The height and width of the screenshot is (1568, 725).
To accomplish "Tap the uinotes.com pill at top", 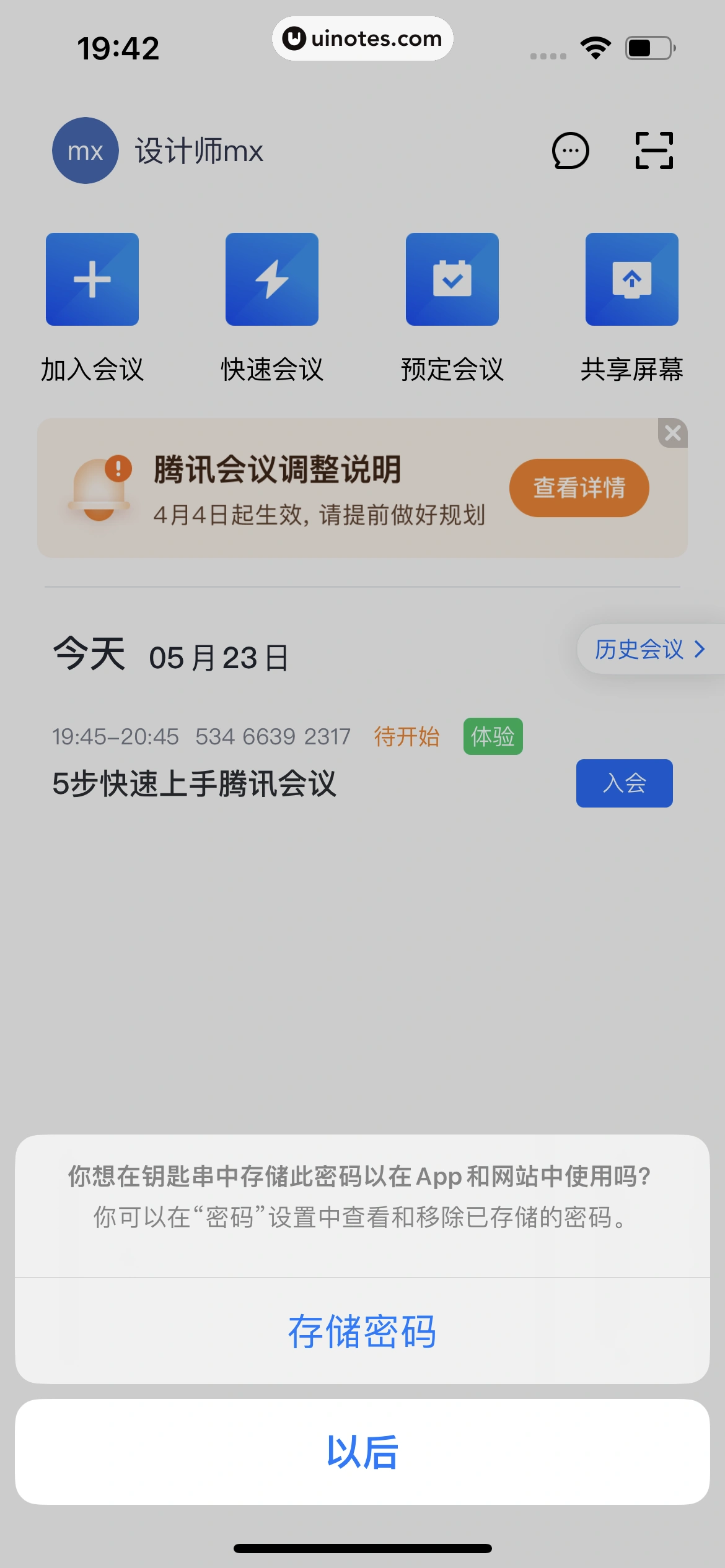I will 362,38.
